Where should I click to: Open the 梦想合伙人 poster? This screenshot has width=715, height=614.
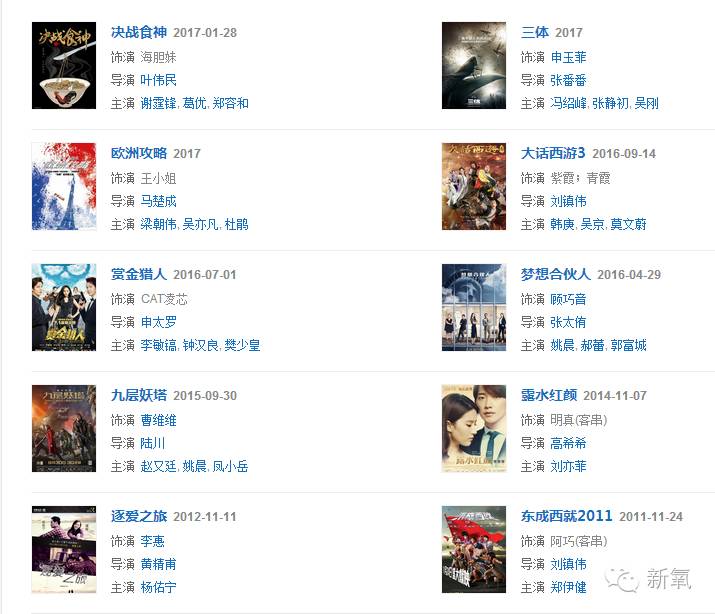pyautogui.click(x=474, y=307)
